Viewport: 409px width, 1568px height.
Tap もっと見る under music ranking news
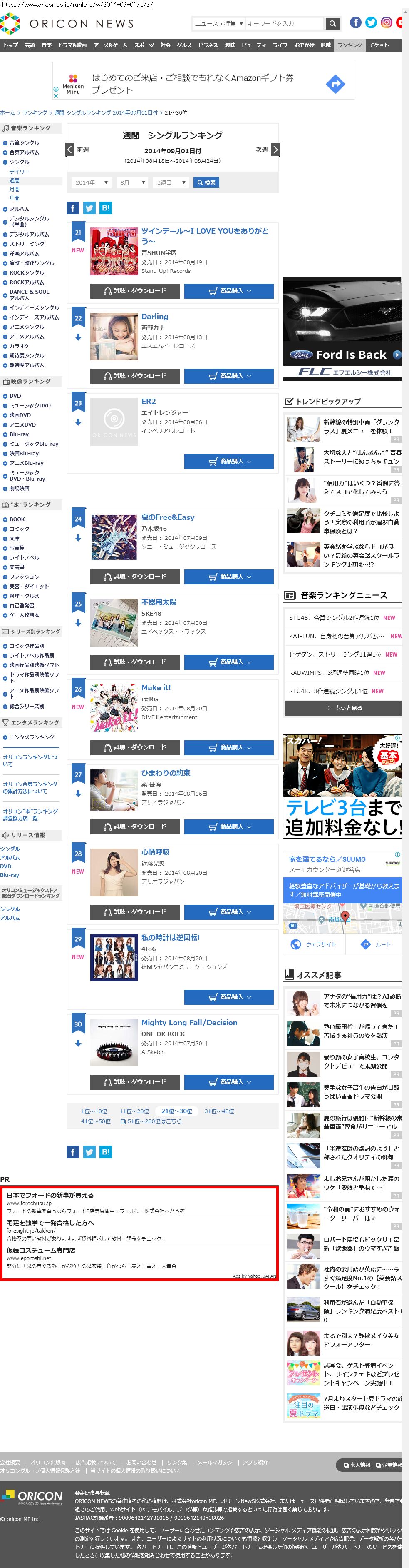(344, 708)
